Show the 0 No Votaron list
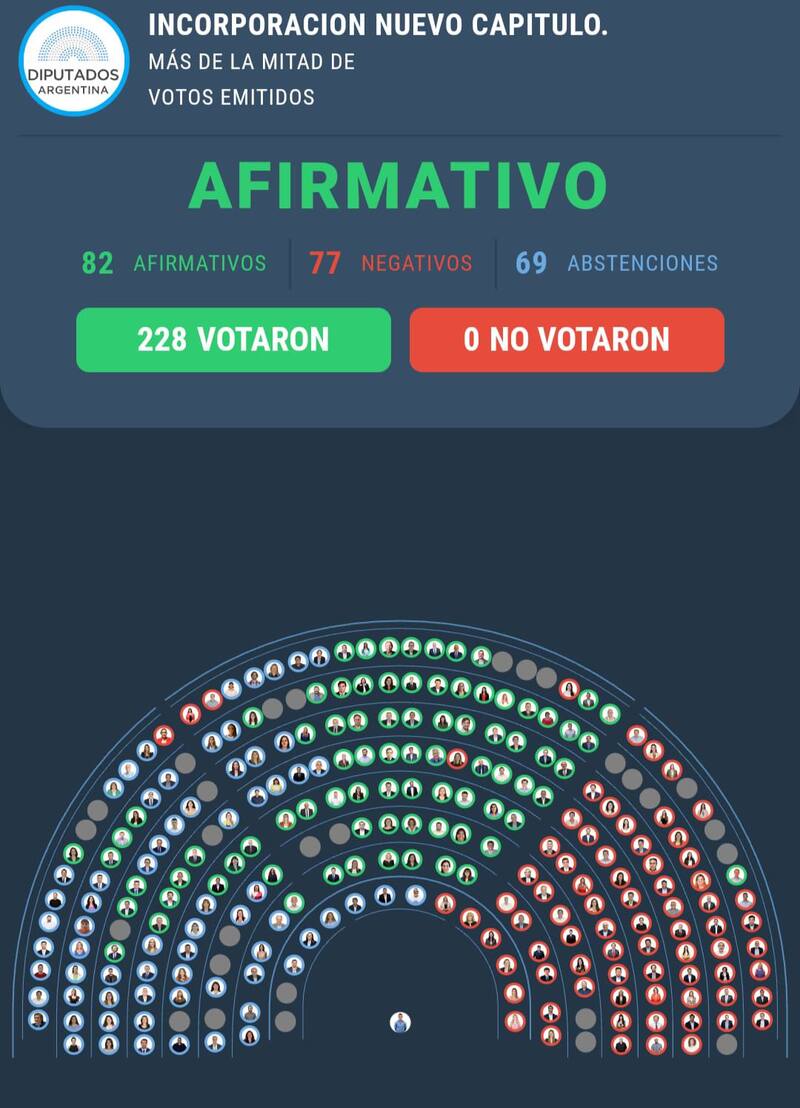 pos(566,340)
